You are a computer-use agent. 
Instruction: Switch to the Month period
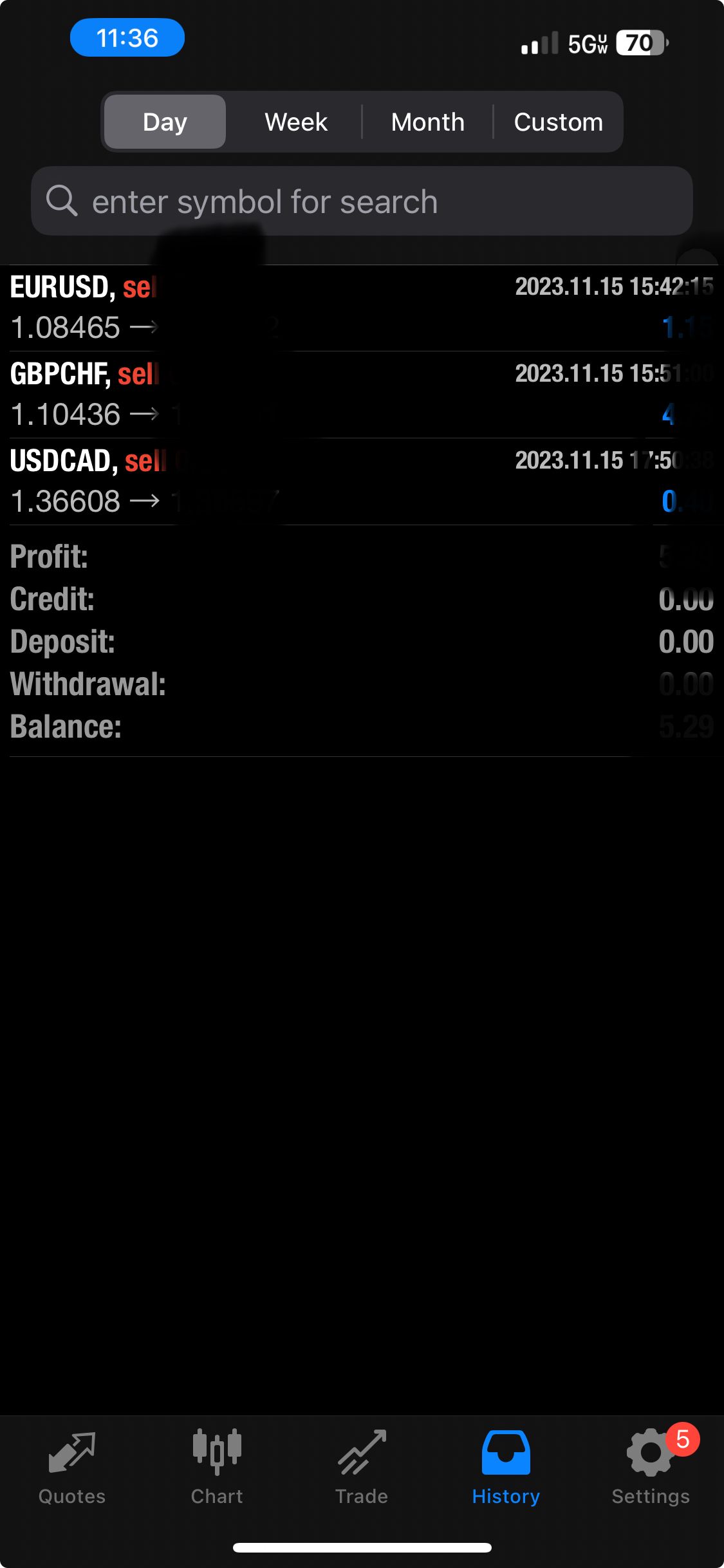tap(427, 122)
